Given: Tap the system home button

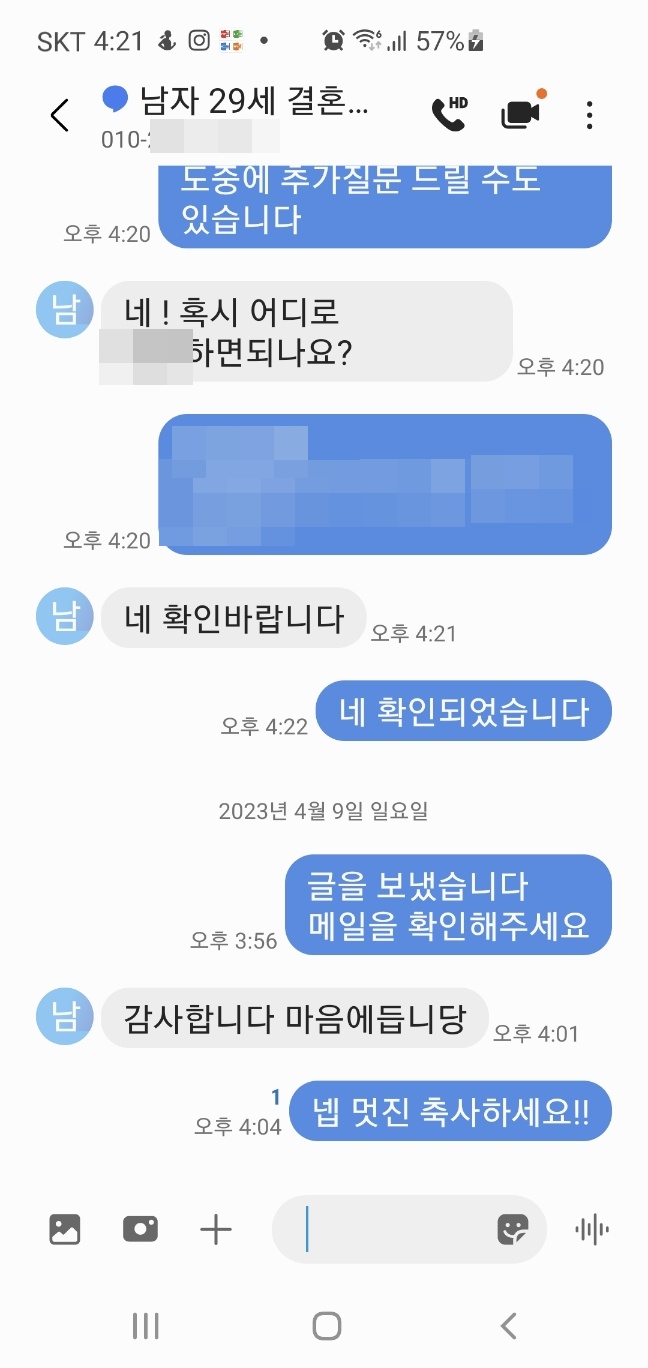Looking at the screenshot, I should (x=326, y=1326).
